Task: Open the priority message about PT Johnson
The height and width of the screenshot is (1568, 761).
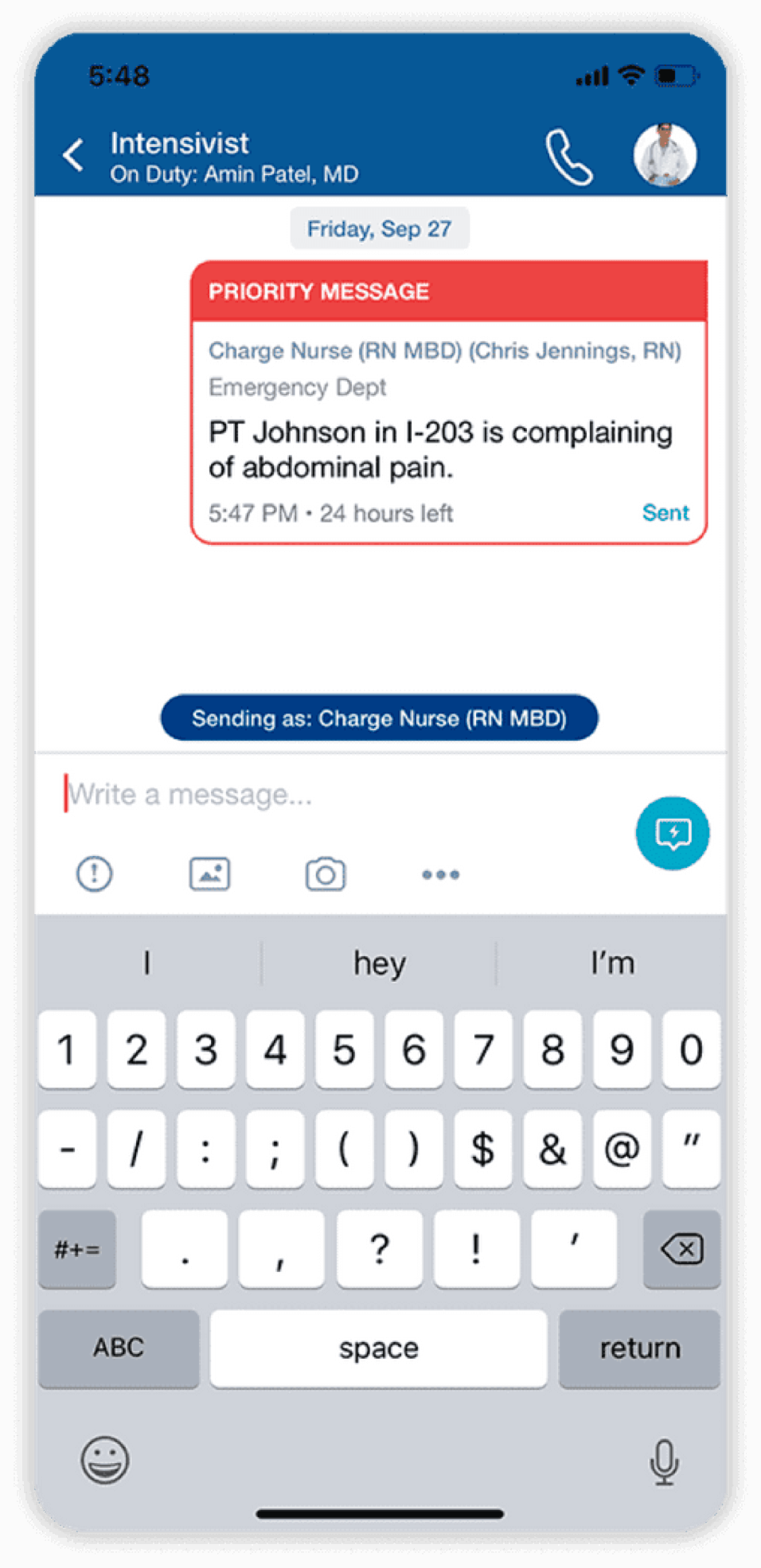Action: click(x=448, y=430)
